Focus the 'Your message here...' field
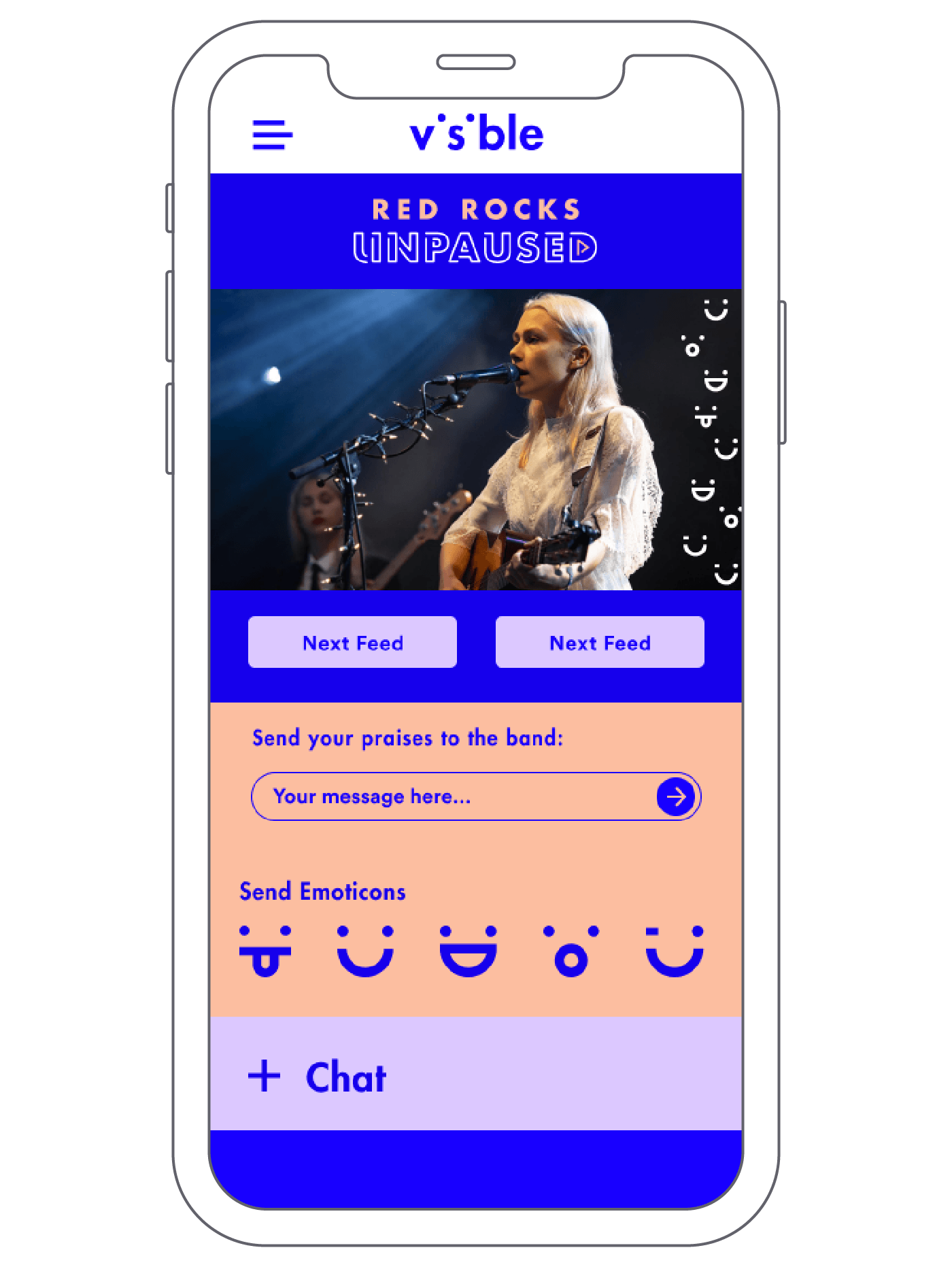This screenshot has width=952, height=1267. (x=449, y=796)
